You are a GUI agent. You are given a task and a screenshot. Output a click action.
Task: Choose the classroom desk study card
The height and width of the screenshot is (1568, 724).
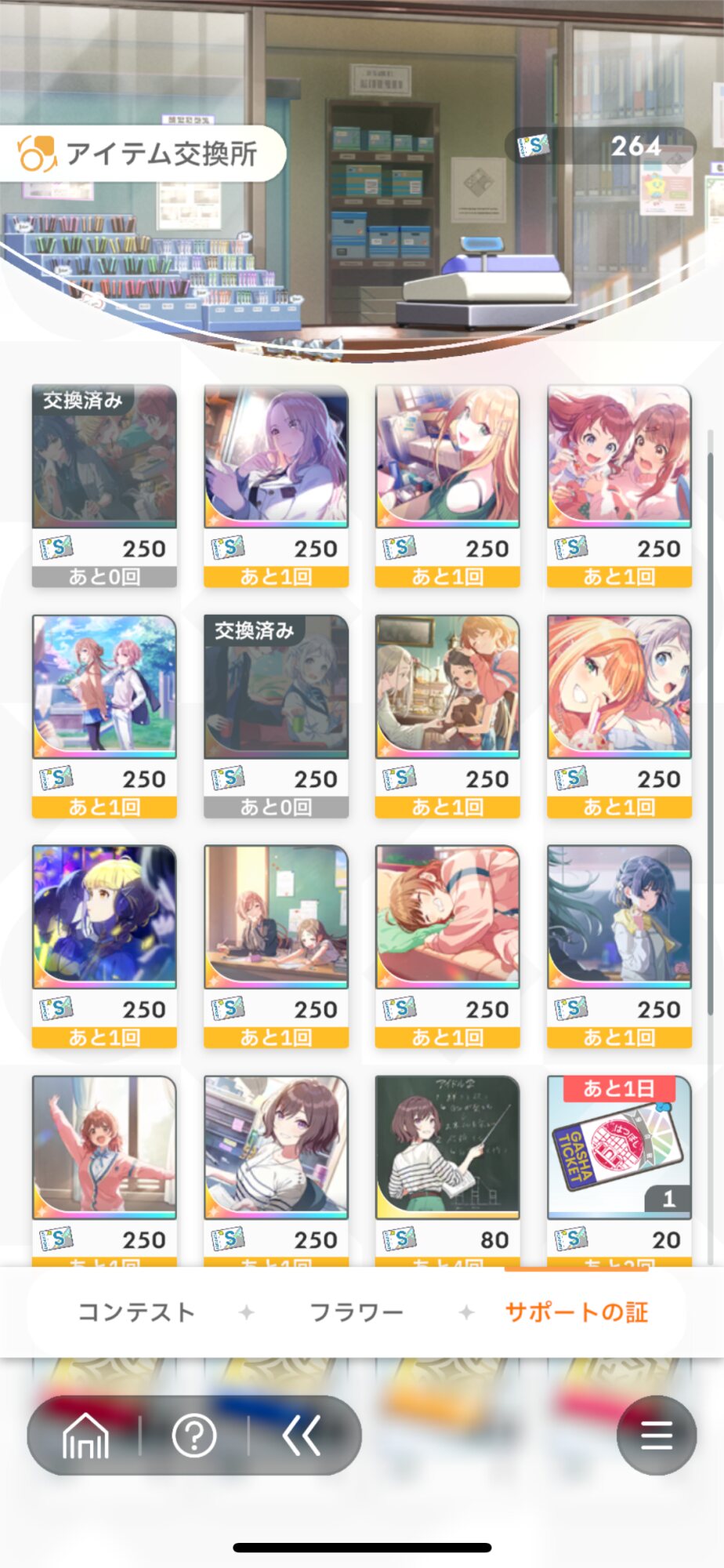[276, 946]
